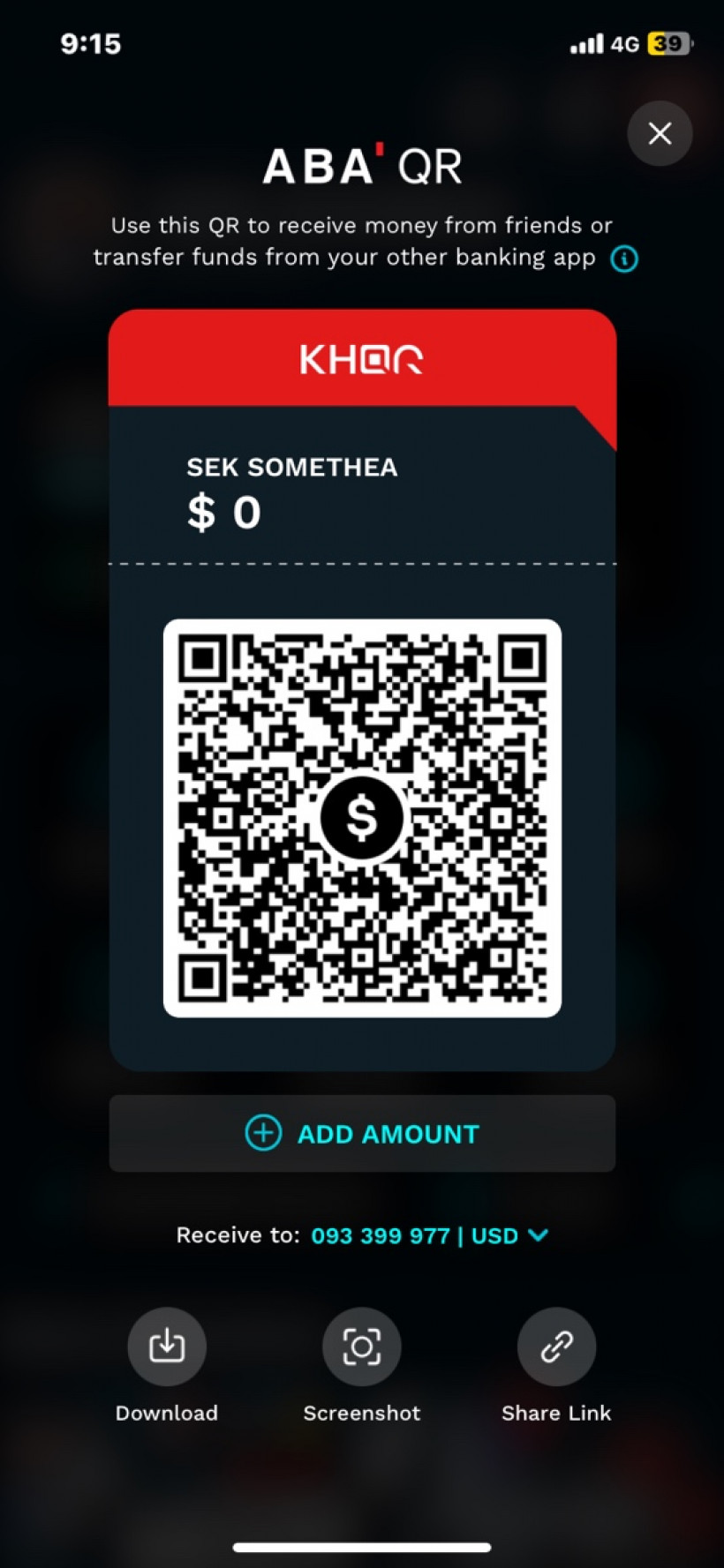Tap the ADD AMOUNT button
The height and width of the screenshot is (1568, 724).
362,1134
